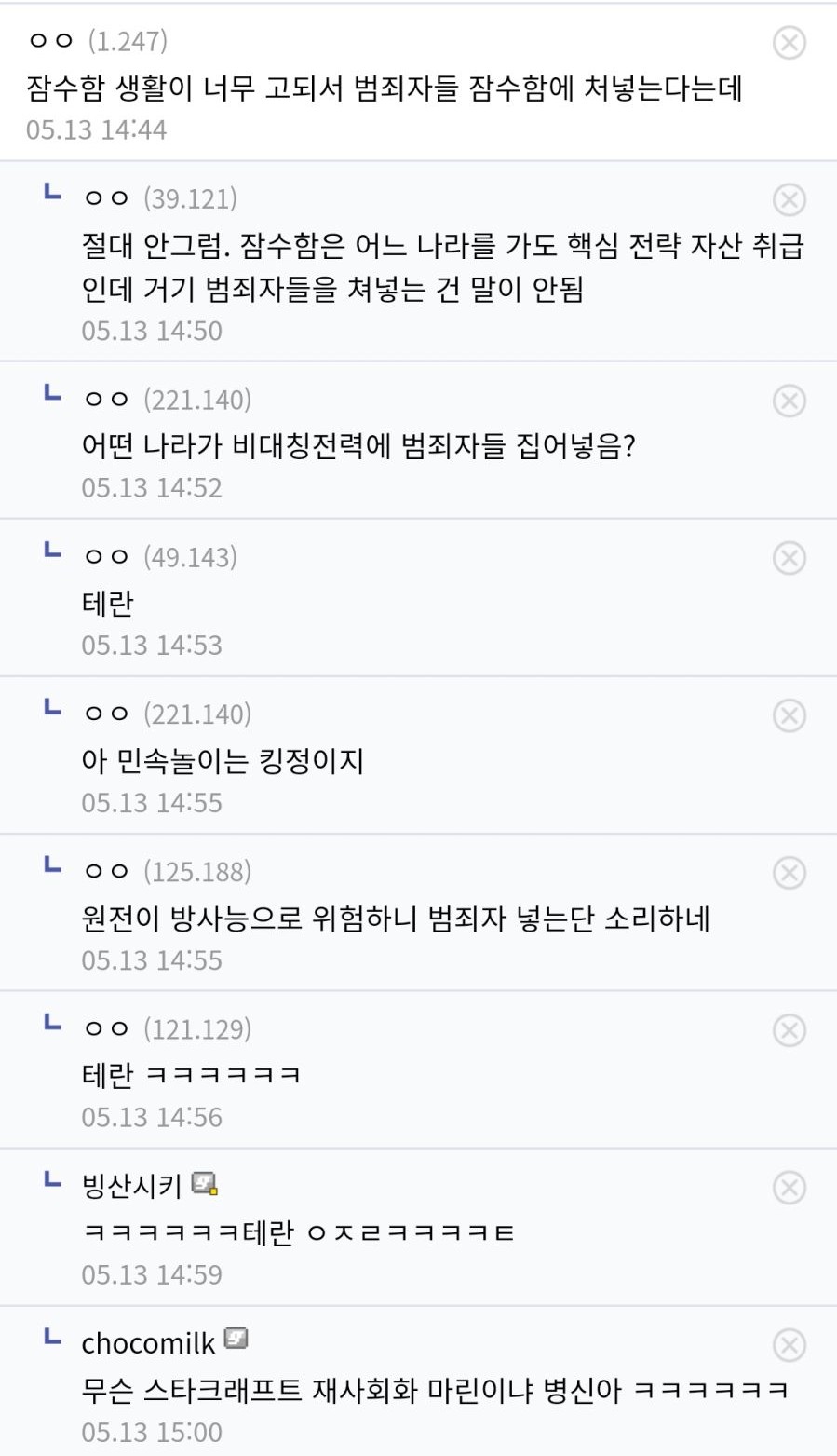Click the delete X icon on the original post
This screenshot has width=837, height=1456.
pos(790,42)
